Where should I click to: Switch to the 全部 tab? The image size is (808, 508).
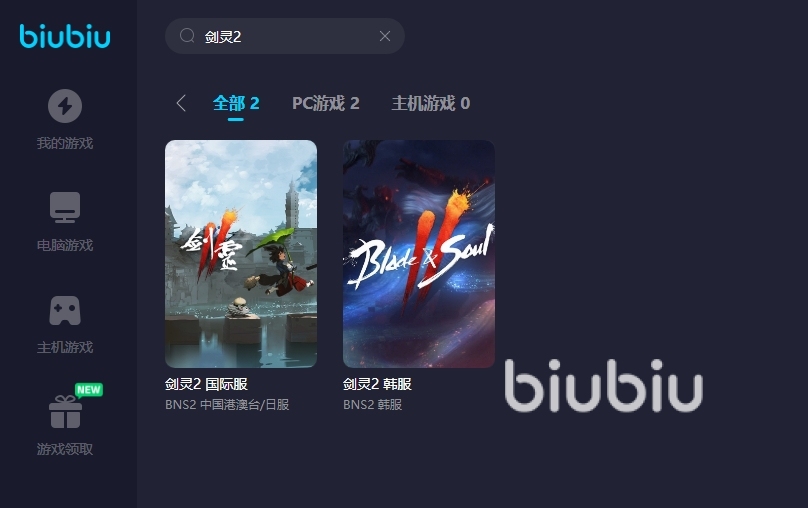[236, 103]
